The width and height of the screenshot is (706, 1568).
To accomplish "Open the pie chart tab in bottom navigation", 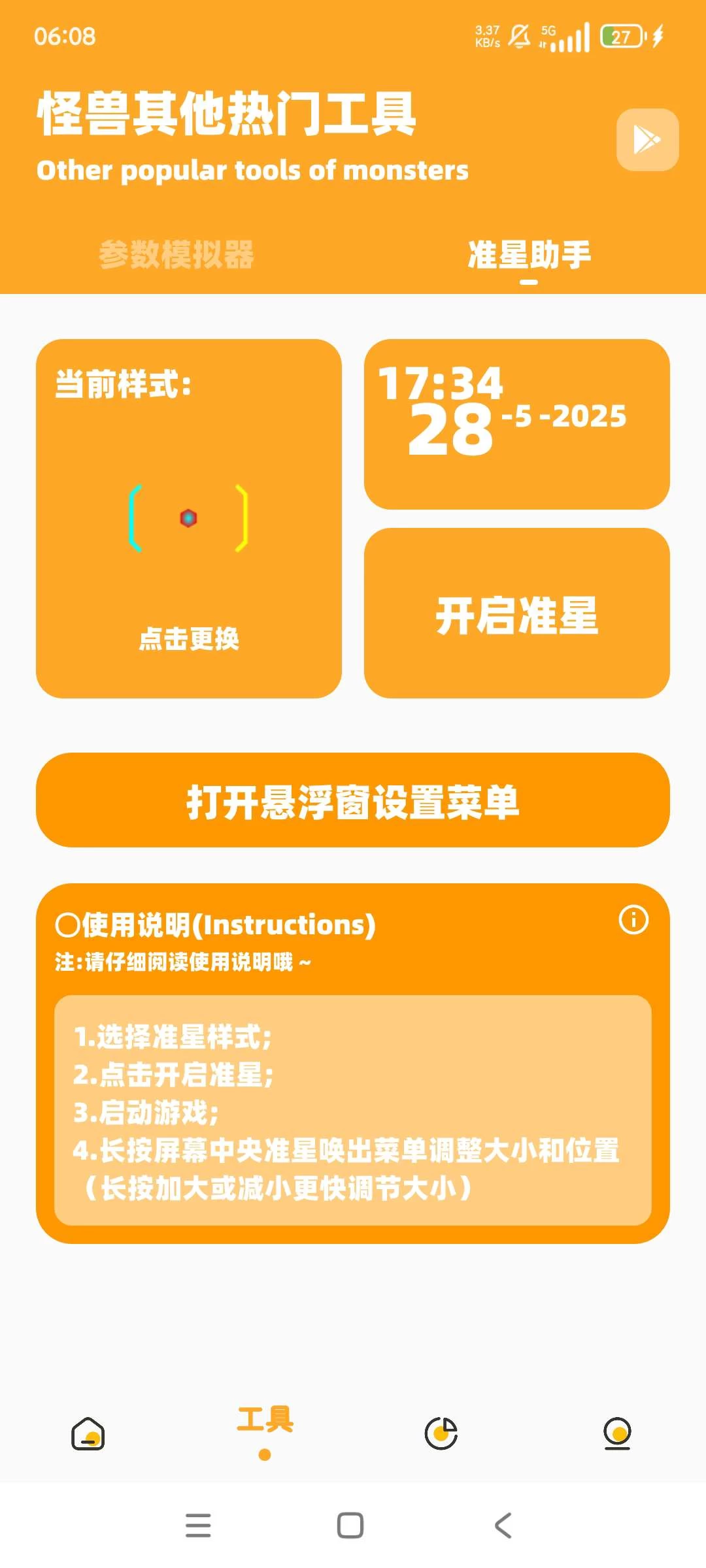I will 441,1434.
